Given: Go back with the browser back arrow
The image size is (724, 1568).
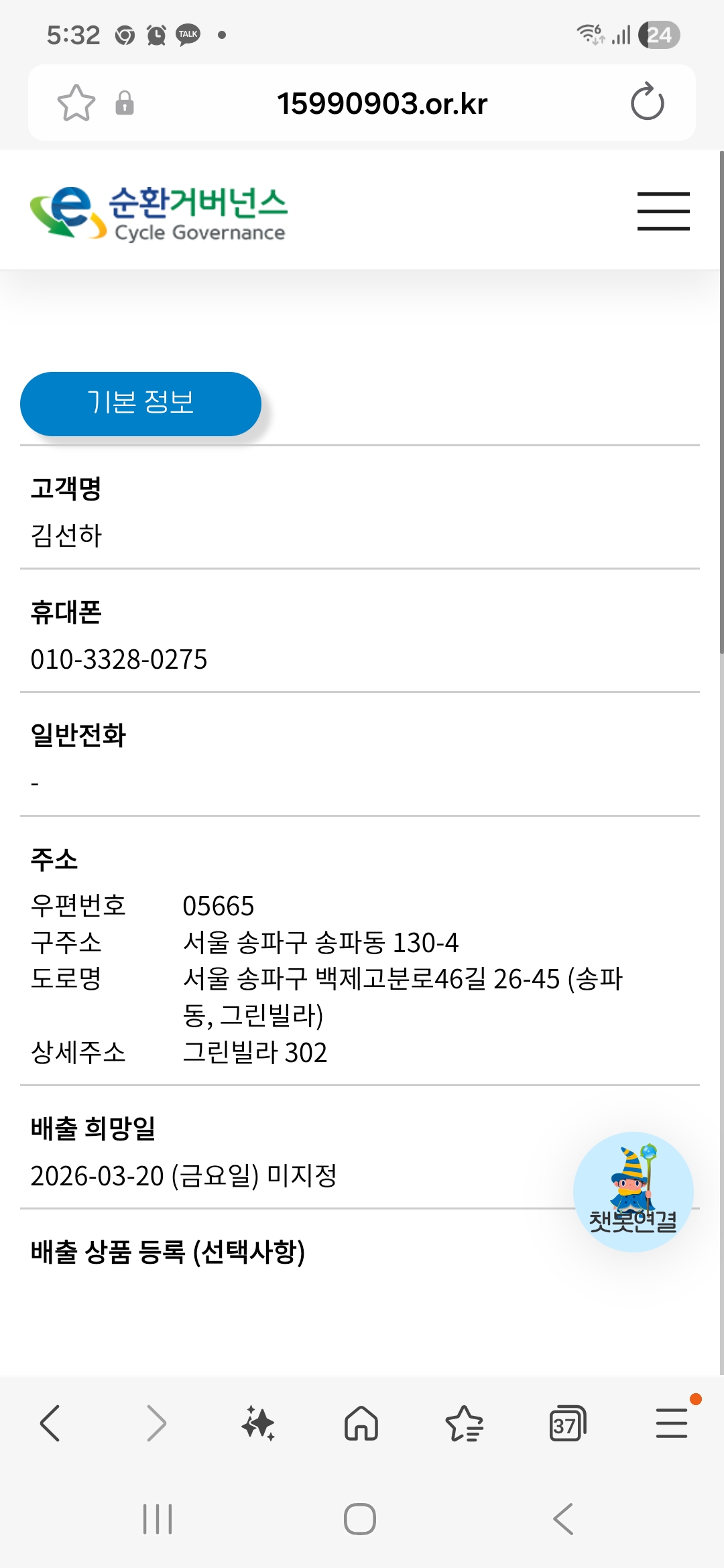Looking at the screenshot, I should click(50, 1423).
